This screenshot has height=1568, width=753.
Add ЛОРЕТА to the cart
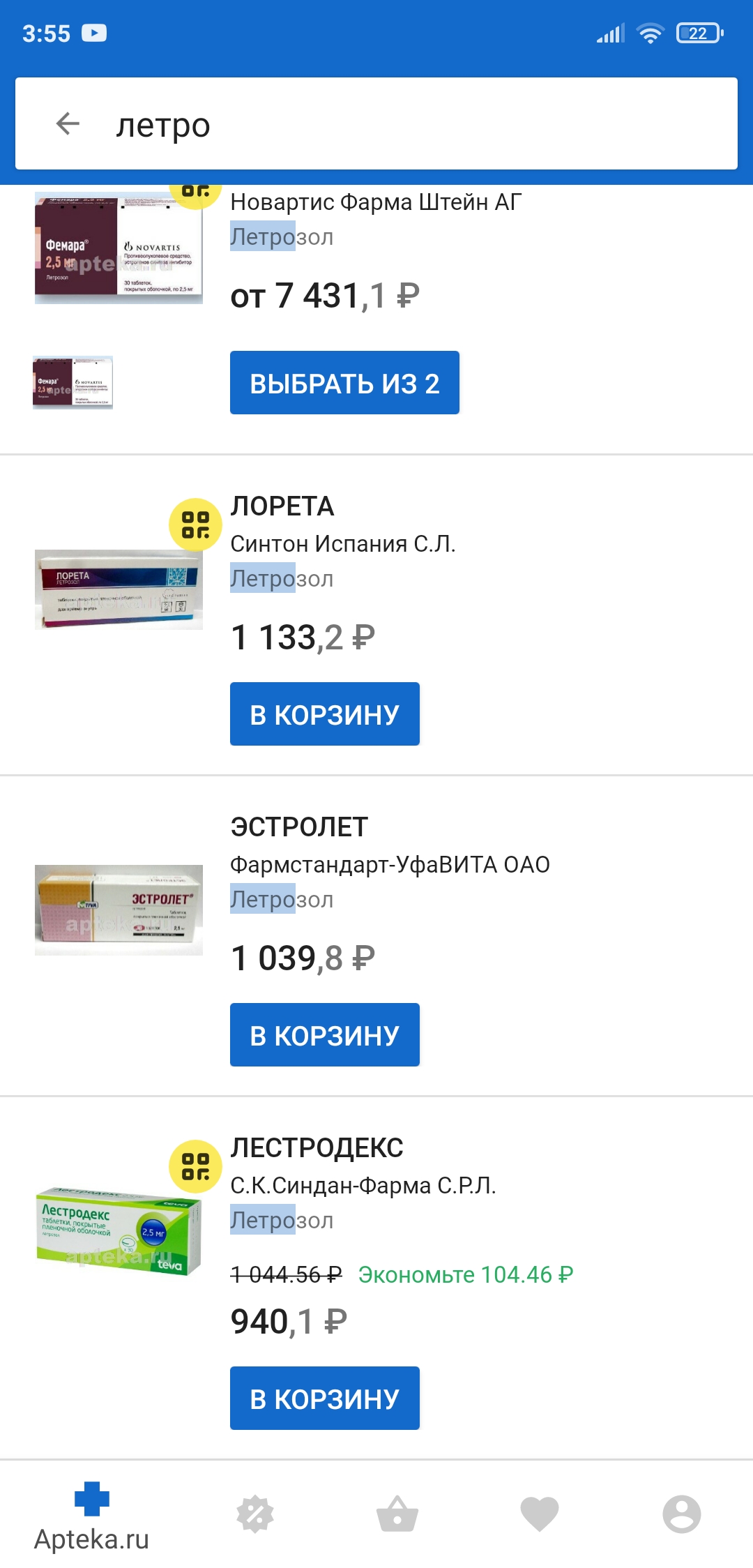tap(325, 714)
